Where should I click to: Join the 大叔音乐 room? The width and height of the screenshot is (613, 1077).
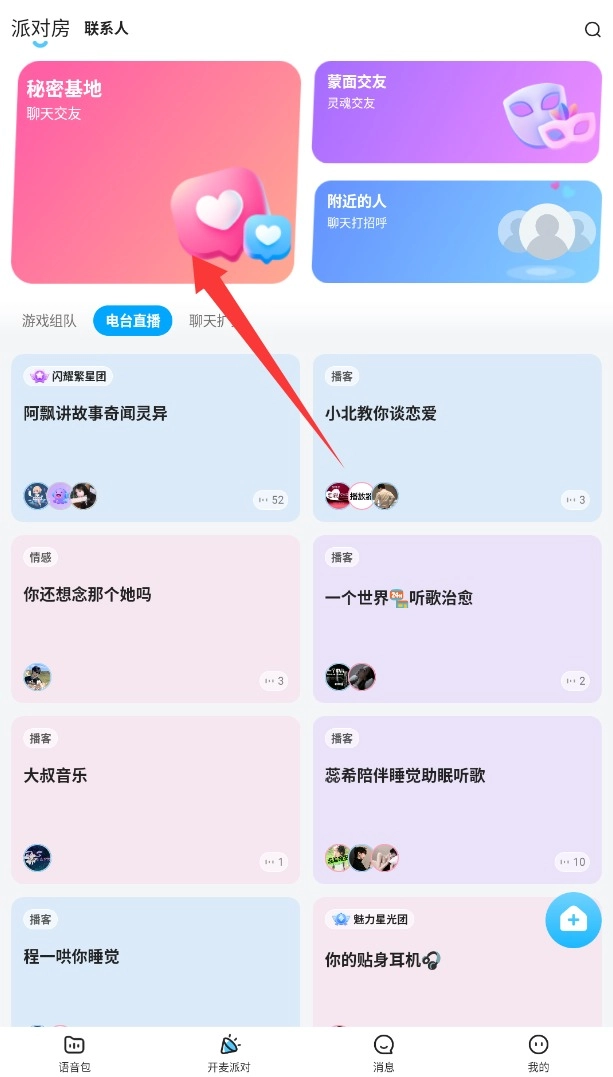click(155, 799)
